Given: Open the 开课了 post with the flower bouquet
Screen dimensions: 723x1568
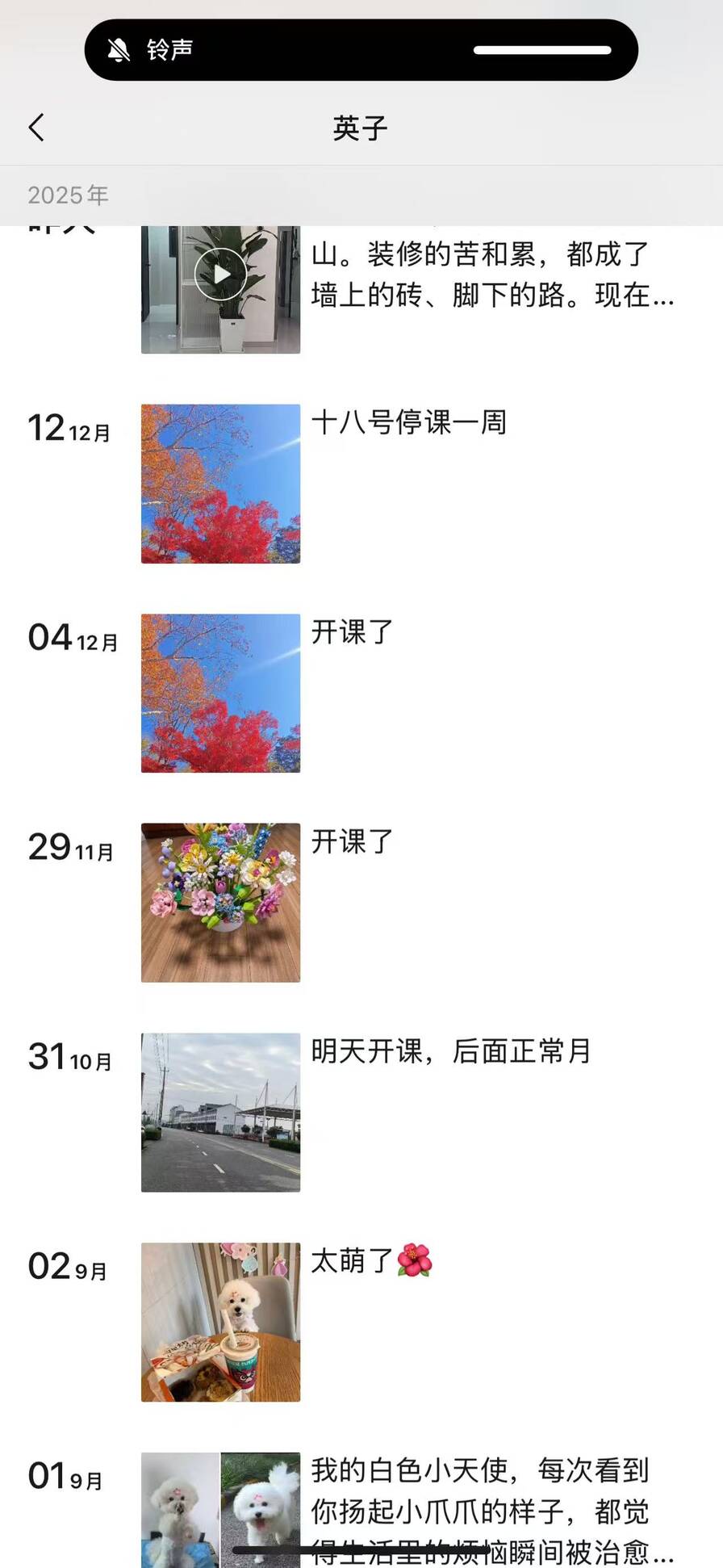Looking at the screenshot, I should 220,902.
